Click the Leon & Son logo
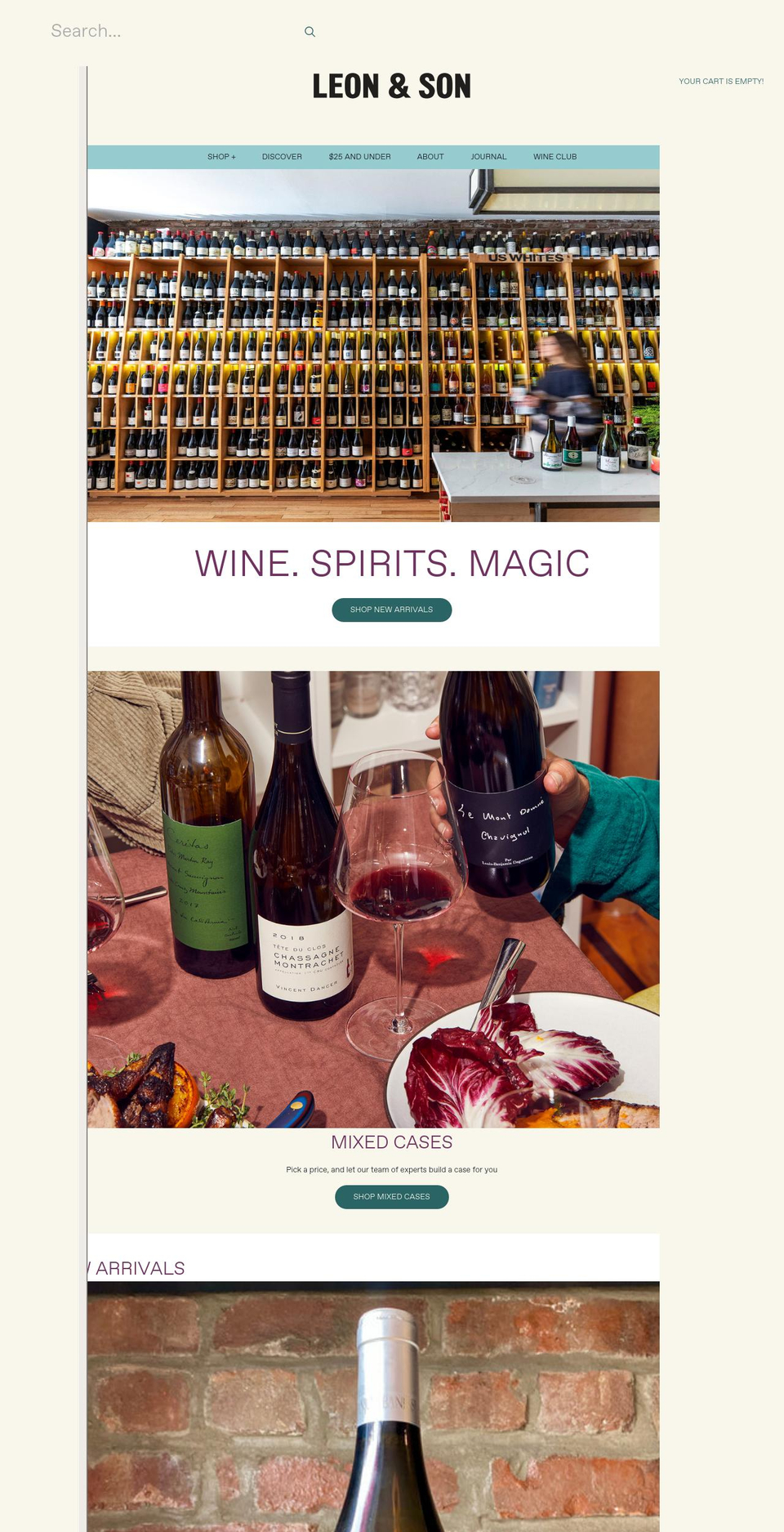 [x=392, y=86]
